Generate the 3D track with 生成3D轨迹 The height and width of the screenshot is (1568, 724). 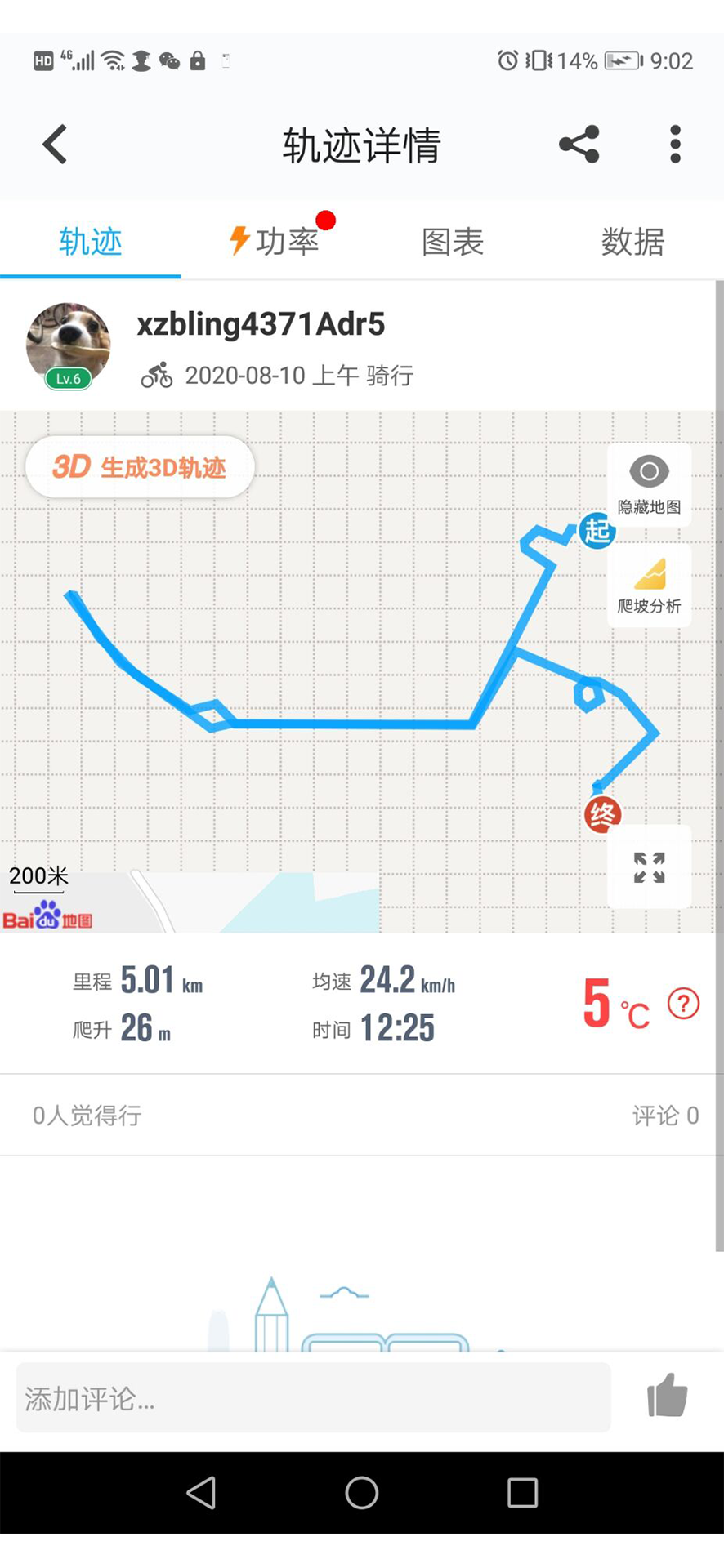click(x=140, y=467)
